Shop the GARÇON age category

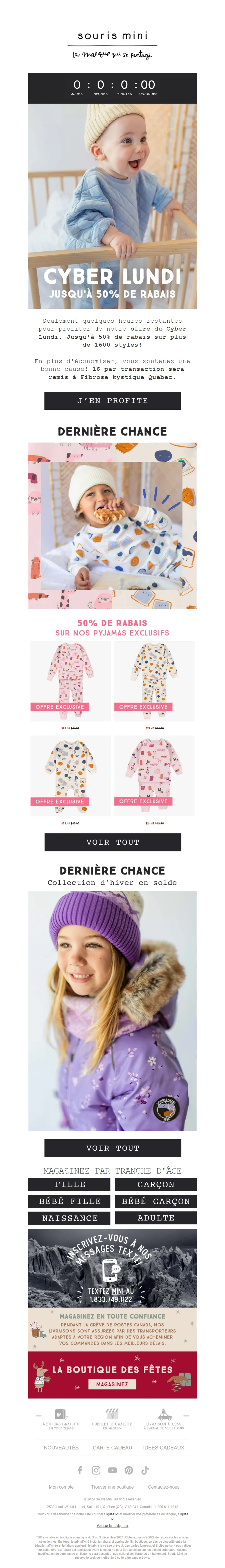156,1184
